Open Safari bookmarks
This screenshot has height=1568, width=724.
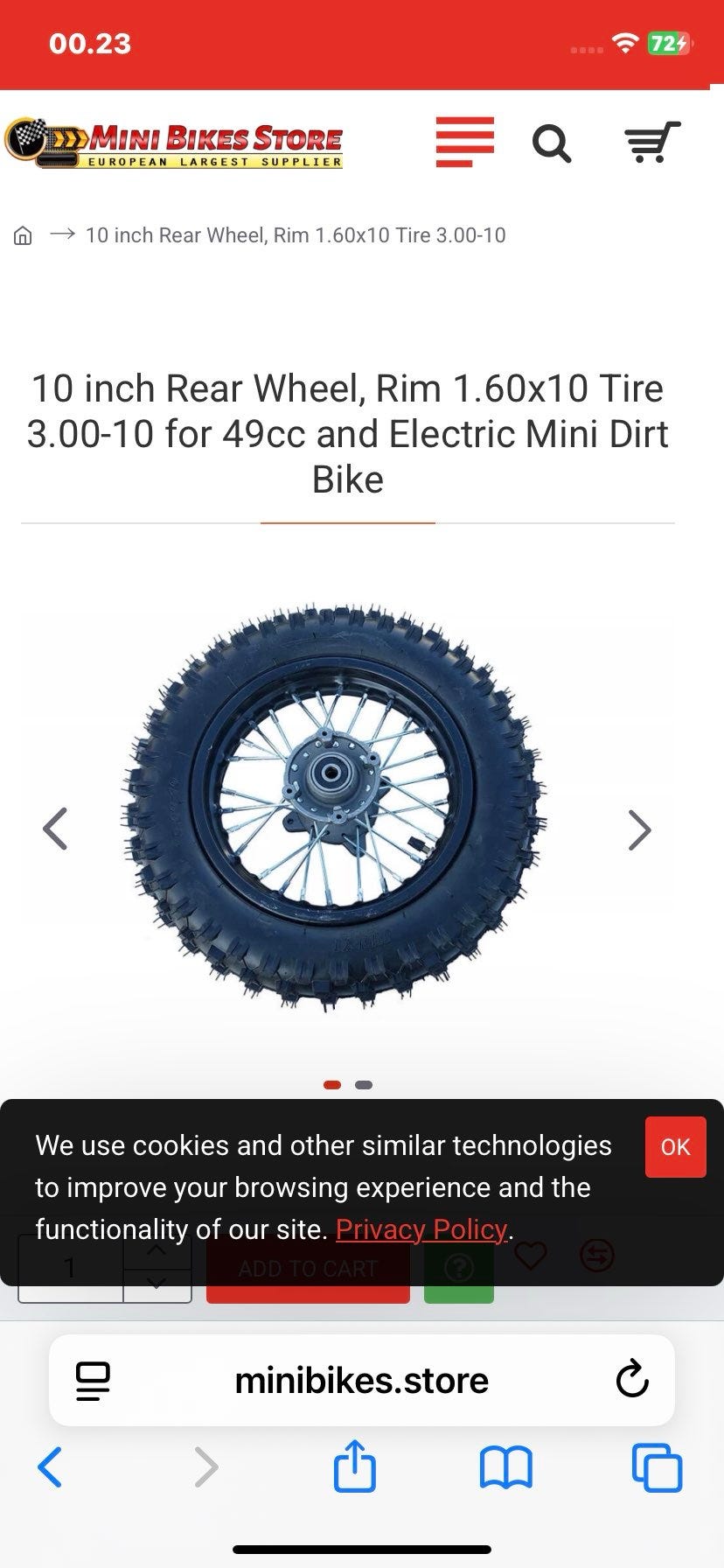tap(505, 1467)
